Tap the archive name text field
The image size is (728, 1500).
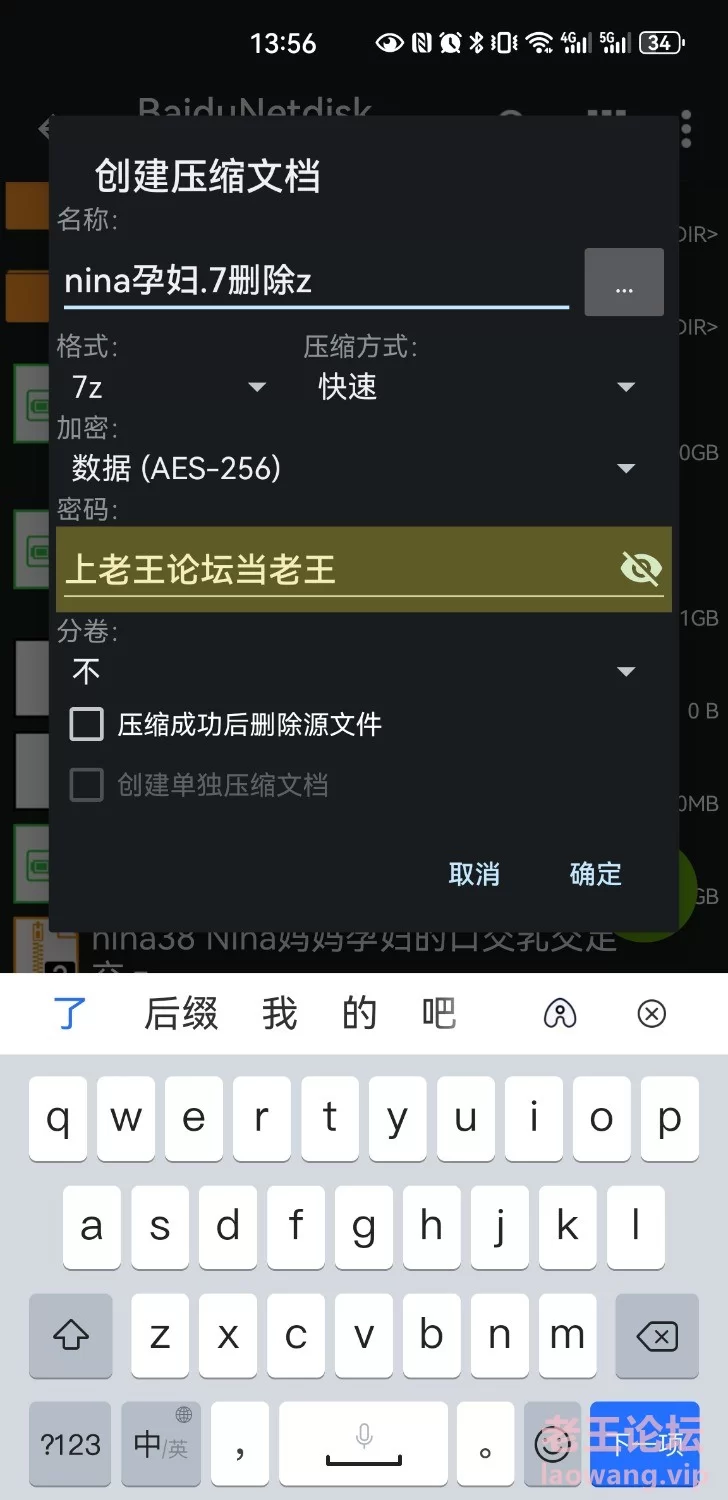[x=315, y=281]
